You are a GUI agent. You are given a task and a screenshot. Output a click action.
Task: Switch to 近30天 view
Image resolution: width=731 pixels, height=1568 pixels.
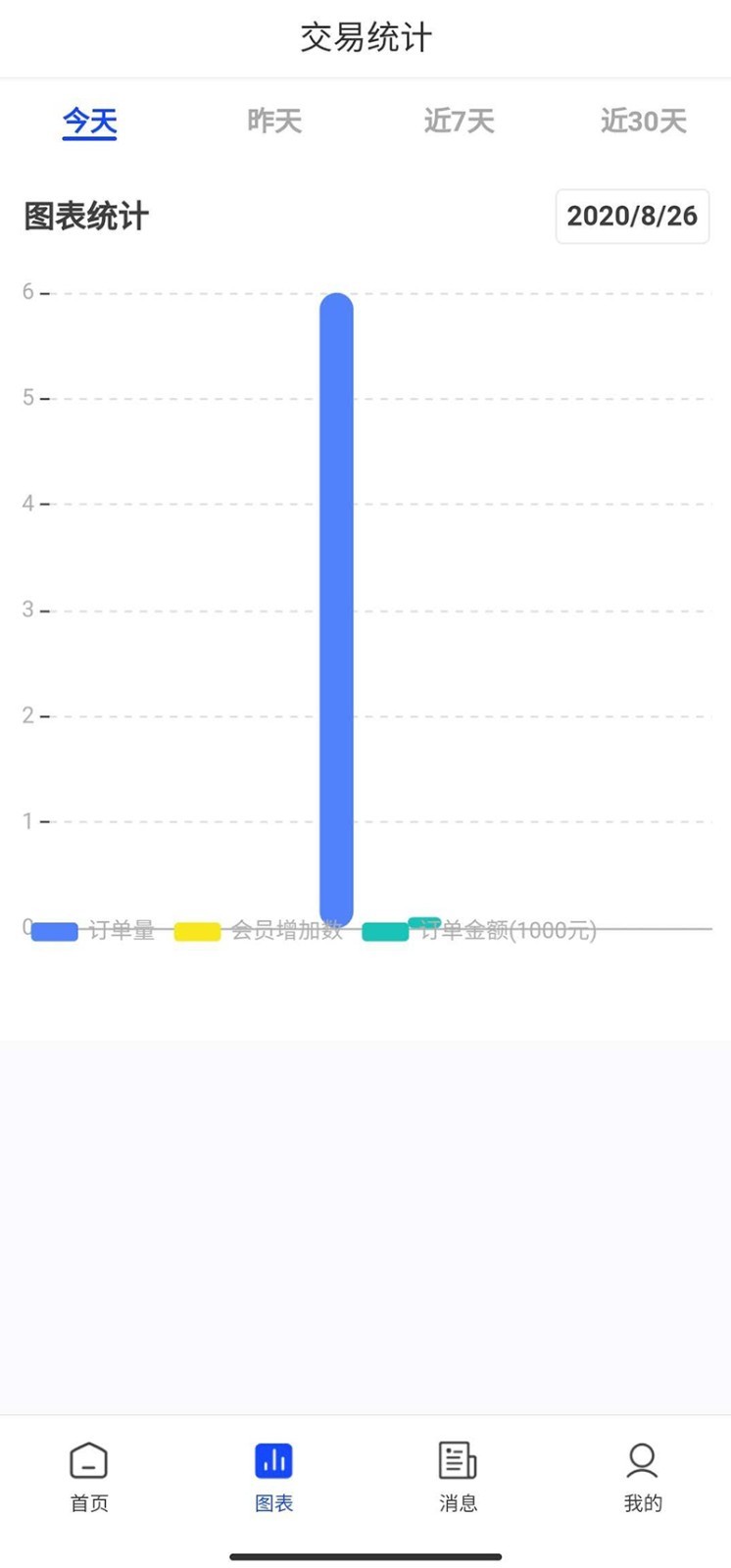tap(643, 122)
